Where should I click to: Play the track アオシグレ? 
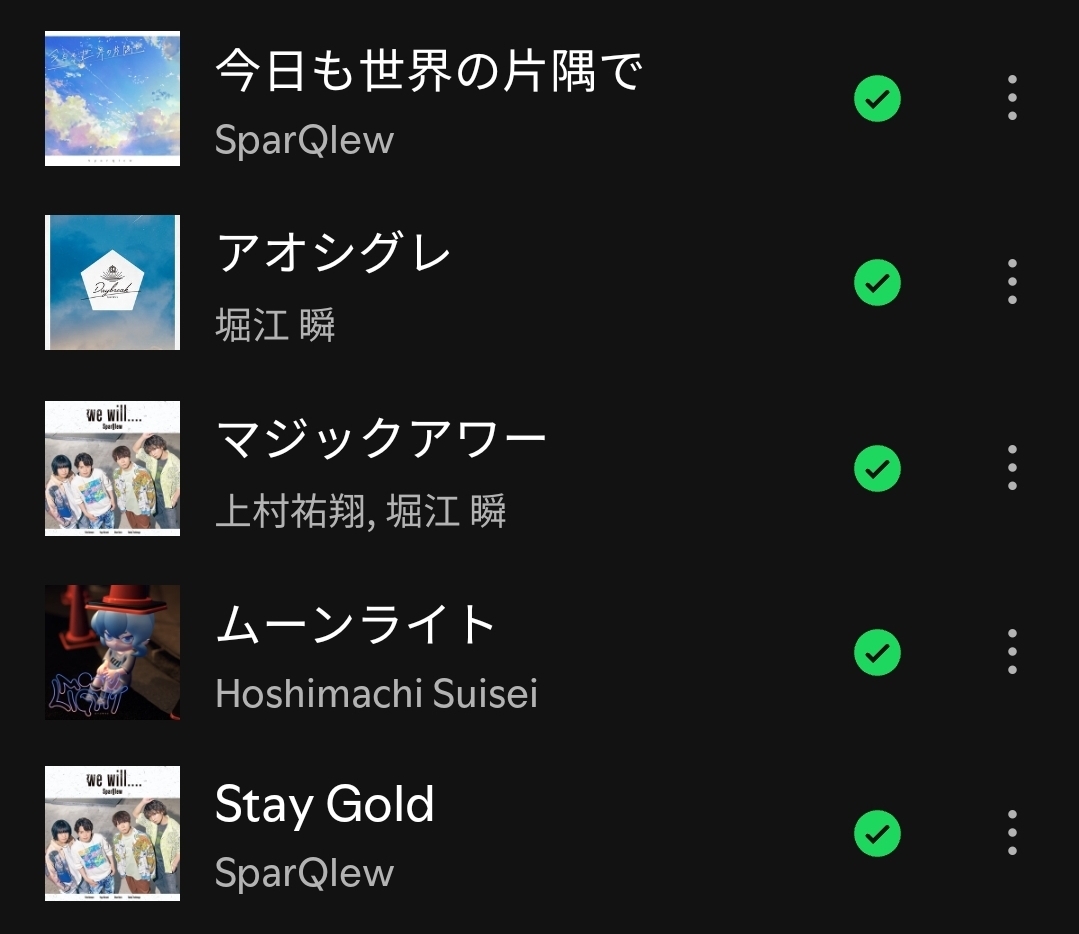(x=334, y=256)
